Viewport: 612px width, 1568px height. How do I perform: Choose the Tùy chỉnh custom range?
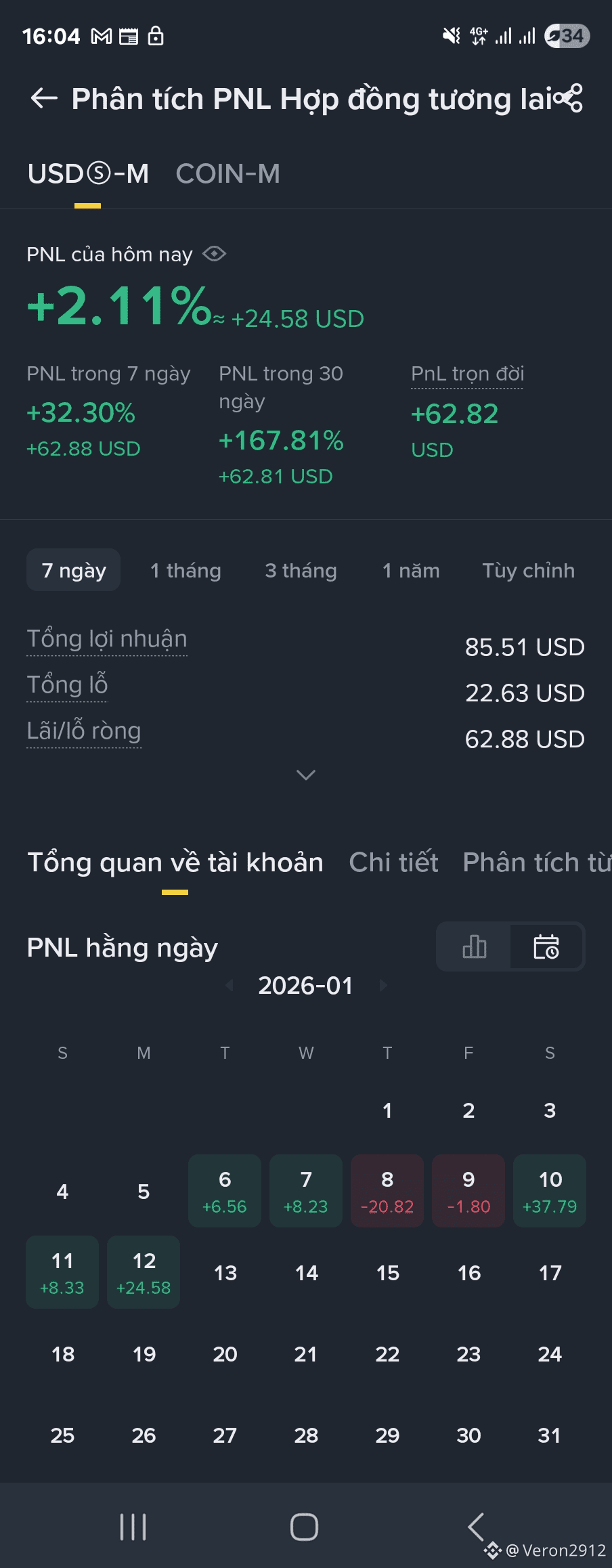528,571
